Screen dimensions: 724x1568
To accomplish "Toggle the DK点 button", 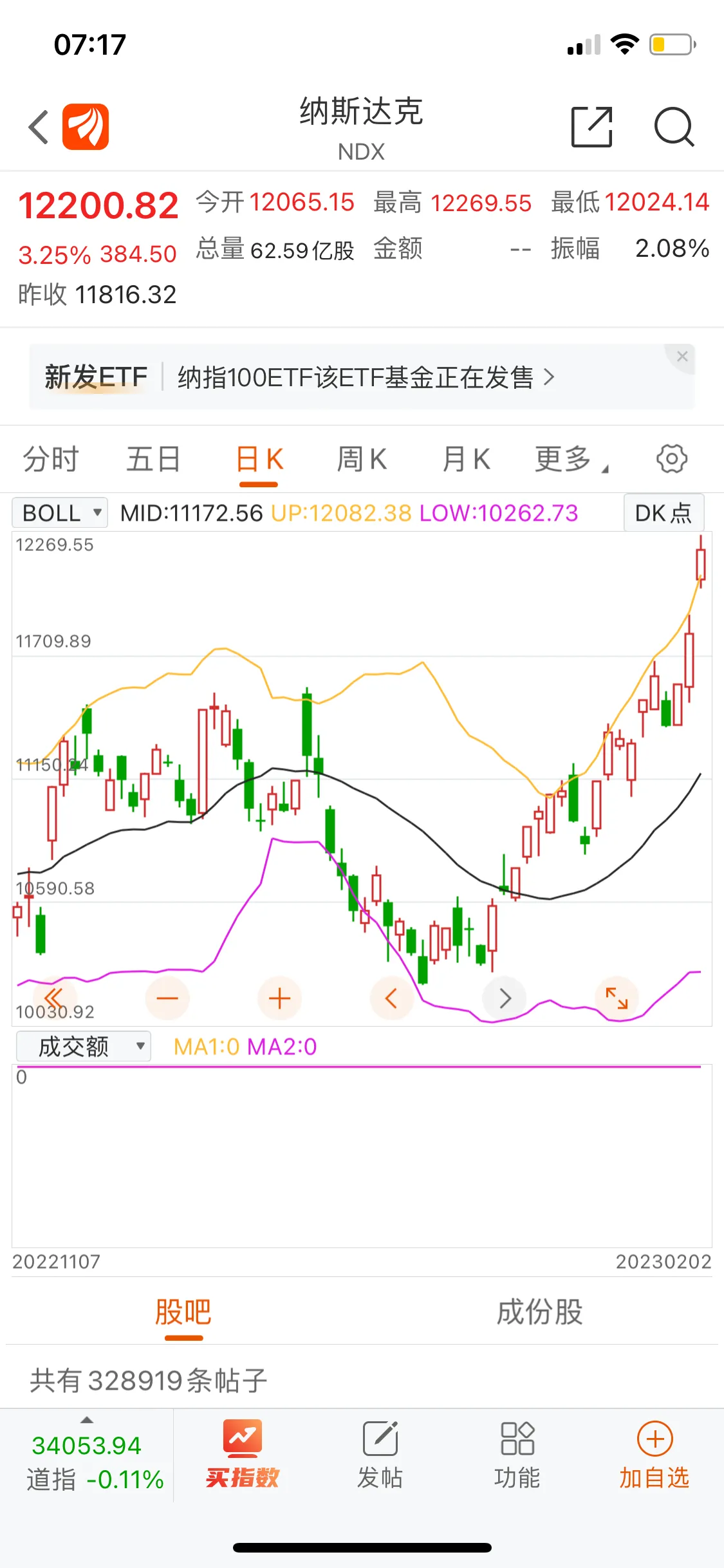I will click(664, 513).
